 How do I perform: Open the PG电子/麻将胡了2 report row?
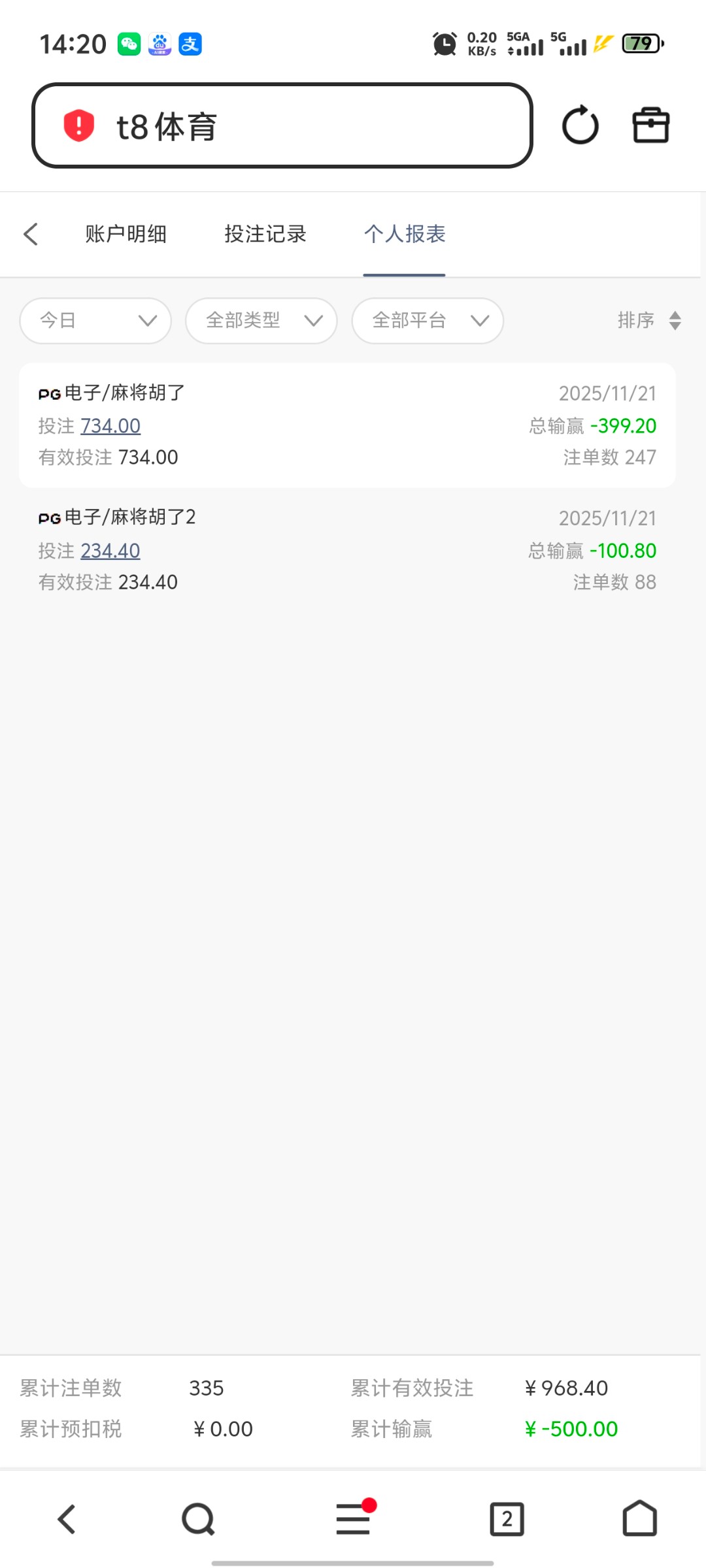point(346,549)
